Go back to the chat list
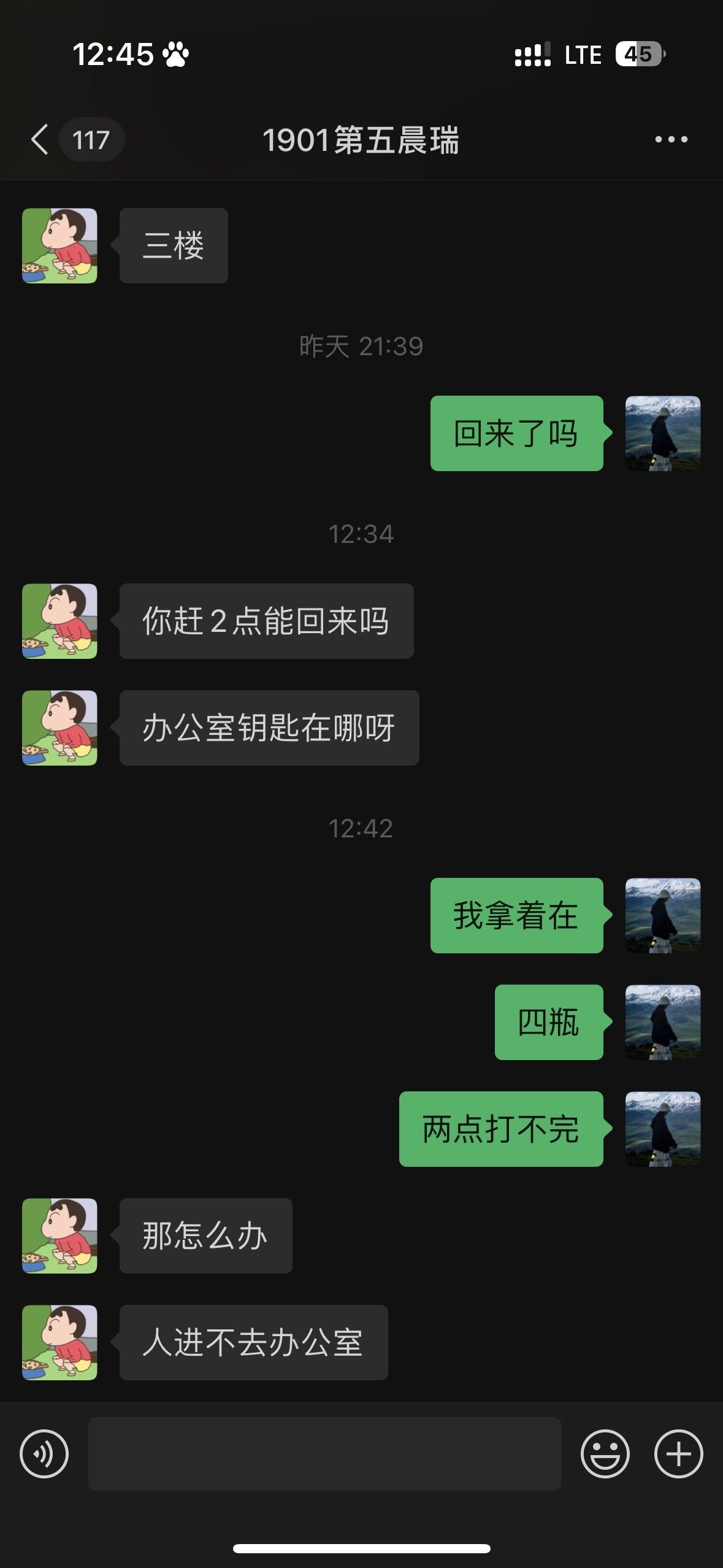Screen dimensions: 723x1568 click(40, 140)
